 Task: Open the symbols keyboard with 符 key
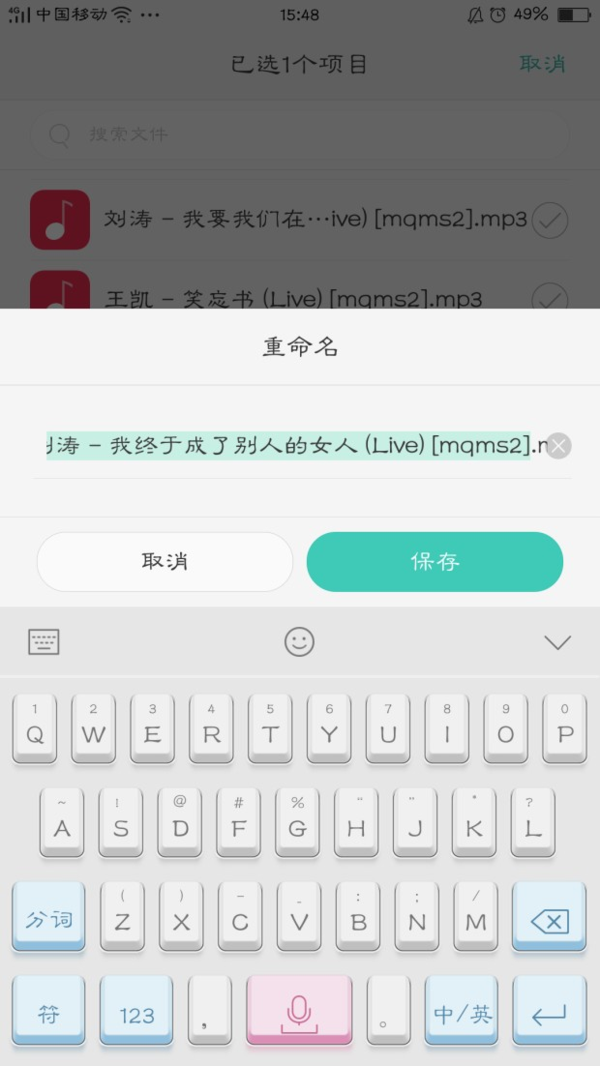point(49,1013)
